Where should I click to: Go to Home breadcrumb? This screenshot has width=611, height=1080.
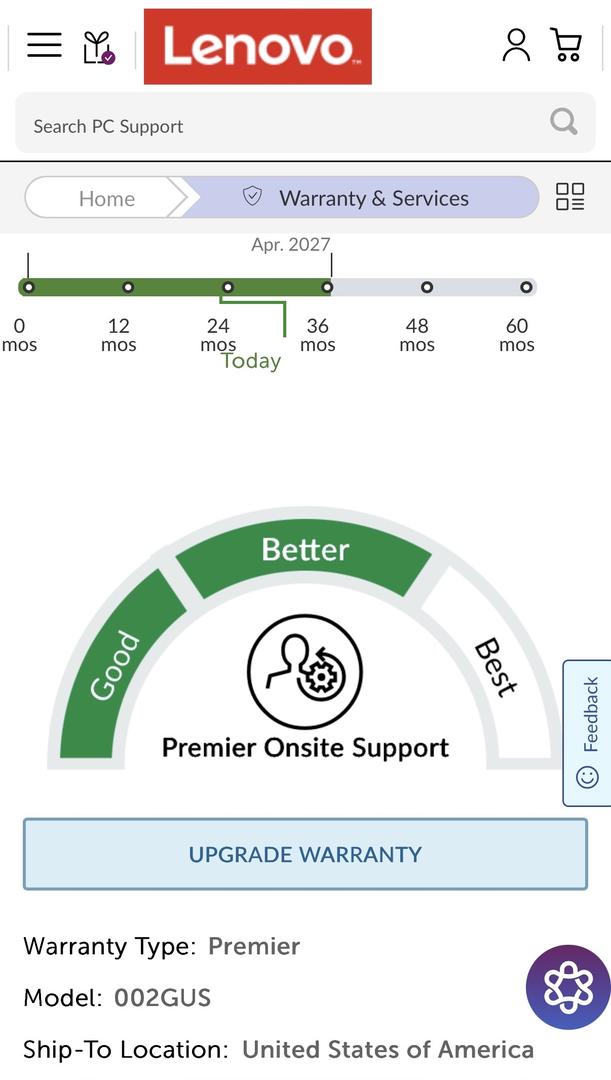tap(106, 198)
